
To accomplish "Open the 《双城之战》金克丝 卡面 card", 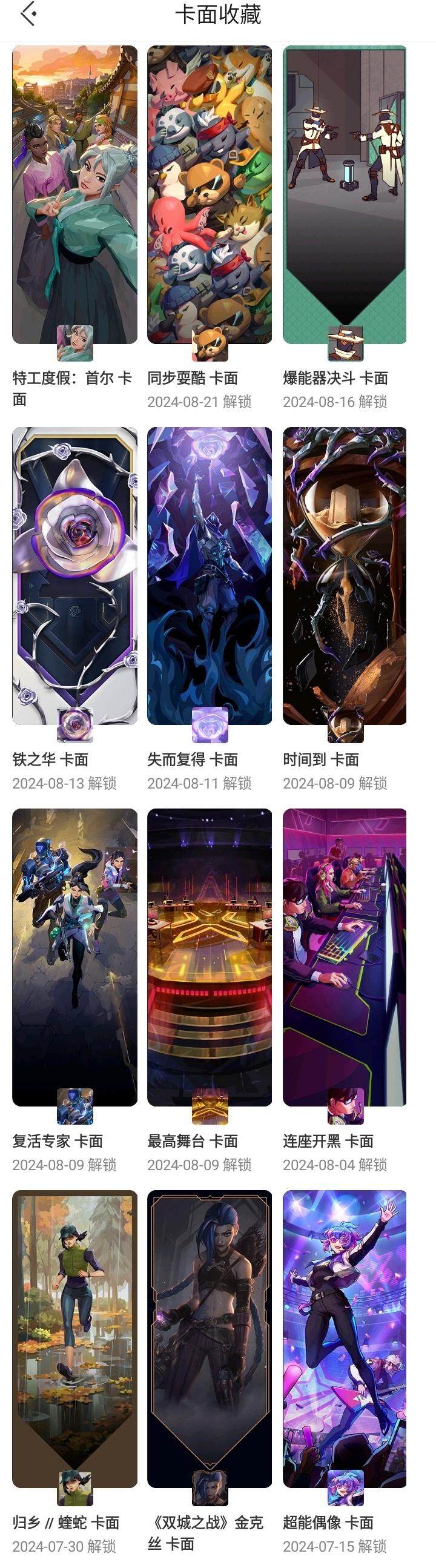I will 210,1338.
